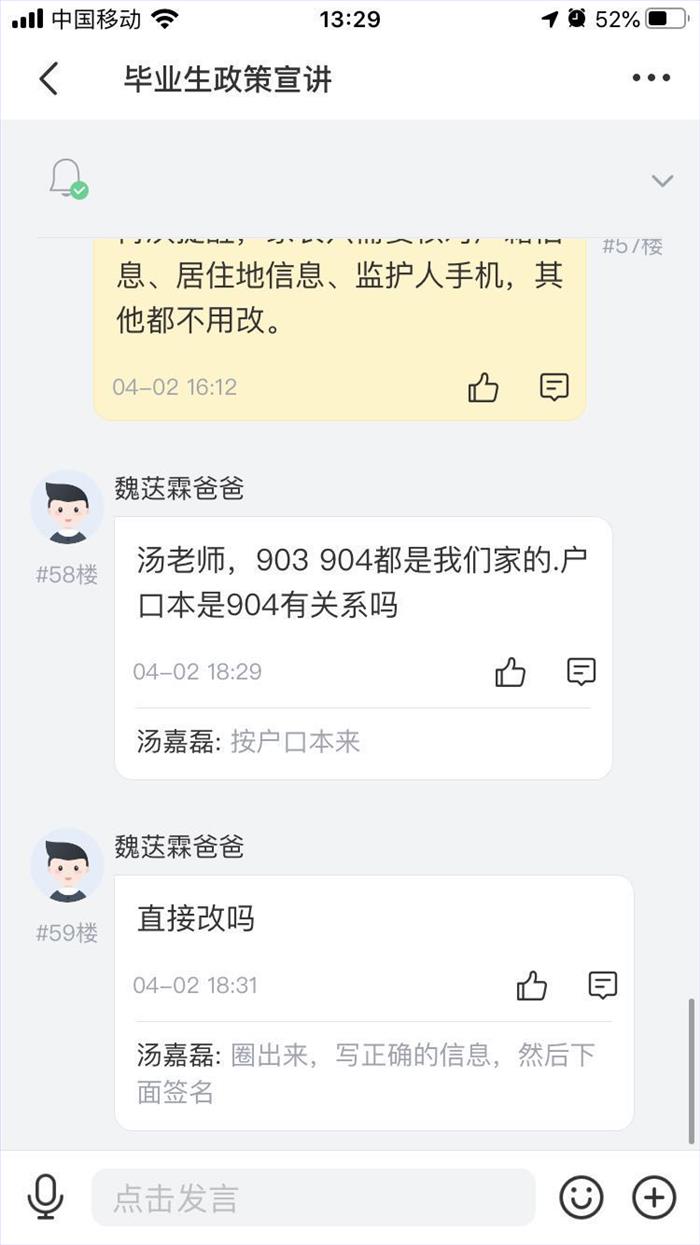Switch to voice input microphone
This screenshot has height=1245, width=700.
click(x=45, y=1197)
